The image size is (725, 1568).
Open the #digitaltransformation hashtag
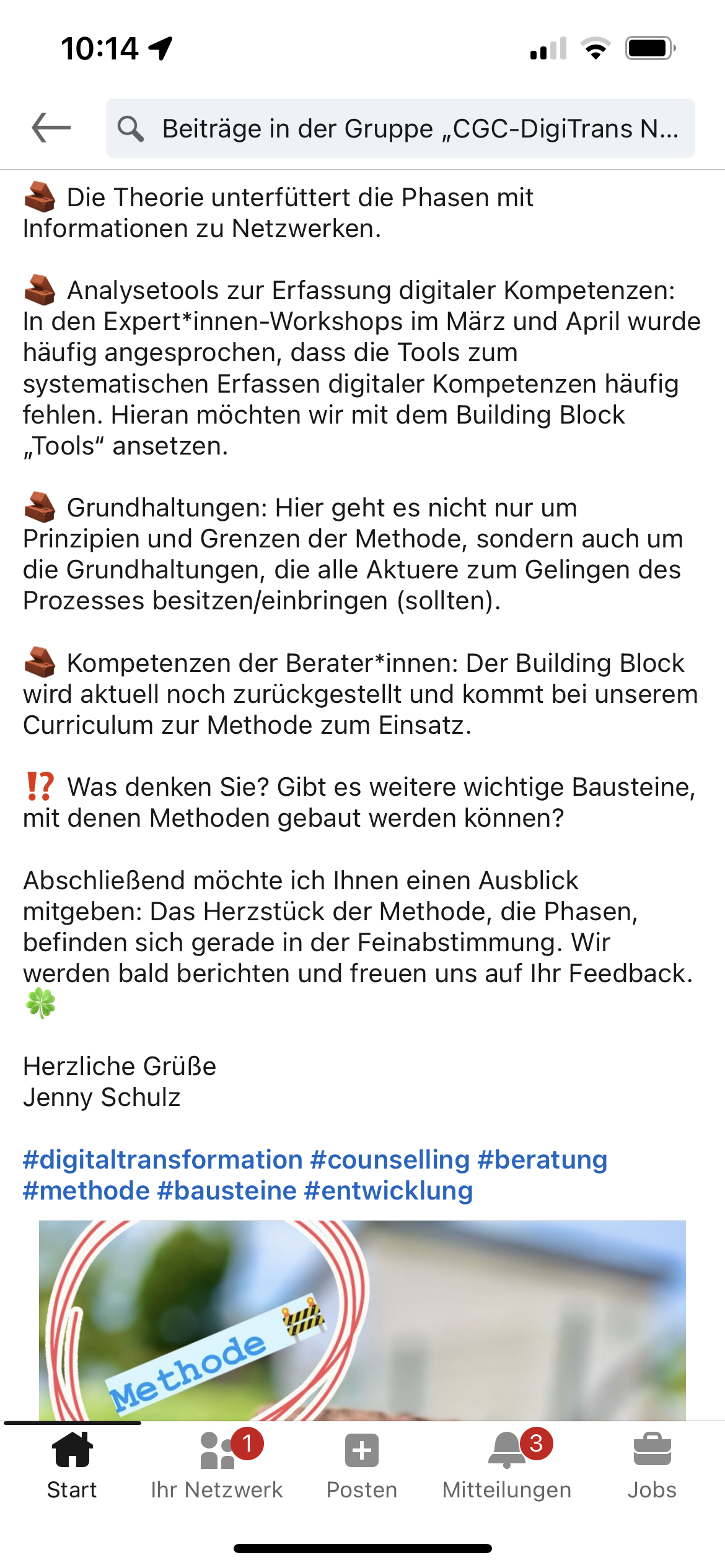coord(163,1159)
